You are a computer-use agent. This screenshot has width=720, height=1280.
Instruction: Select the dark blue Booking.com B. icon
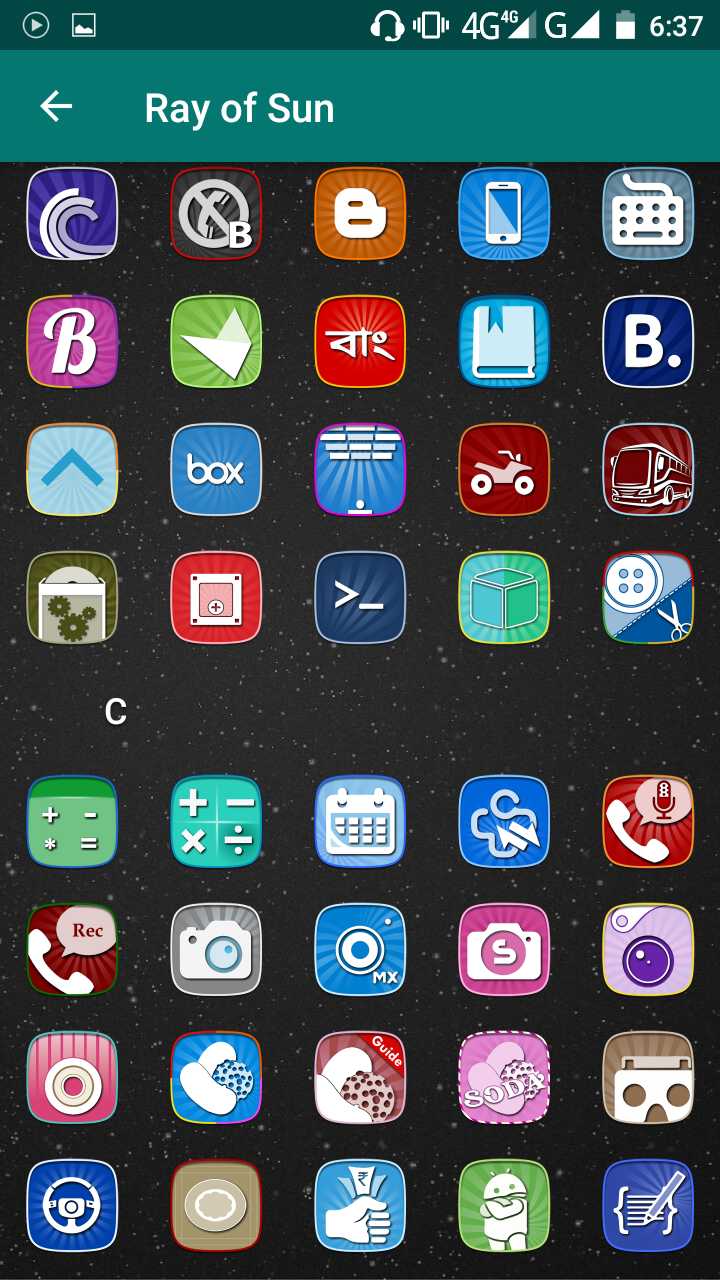(648, 341)
